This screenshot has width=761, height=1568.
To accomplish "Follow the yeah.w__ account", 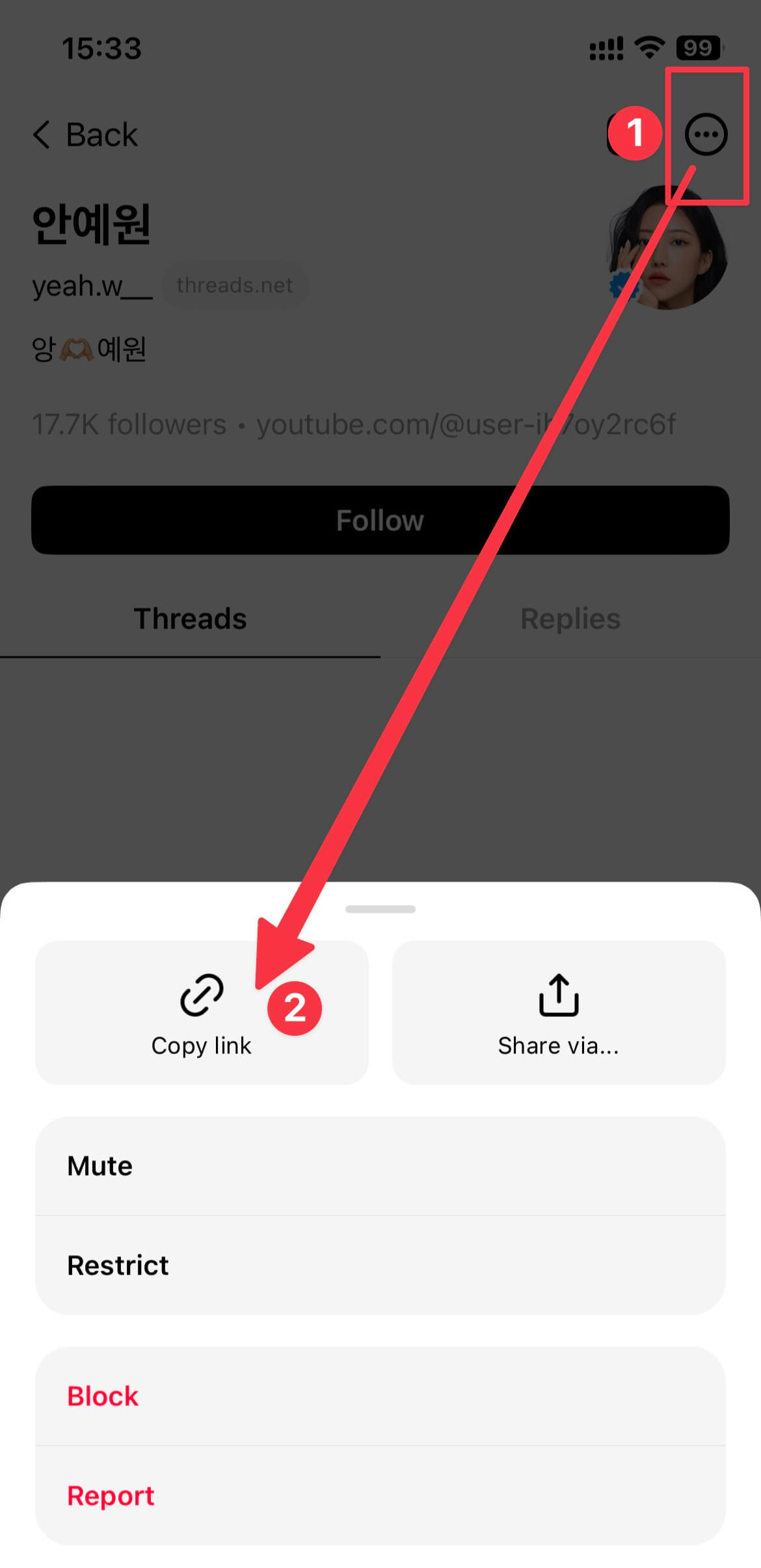I will coord(380,520).
